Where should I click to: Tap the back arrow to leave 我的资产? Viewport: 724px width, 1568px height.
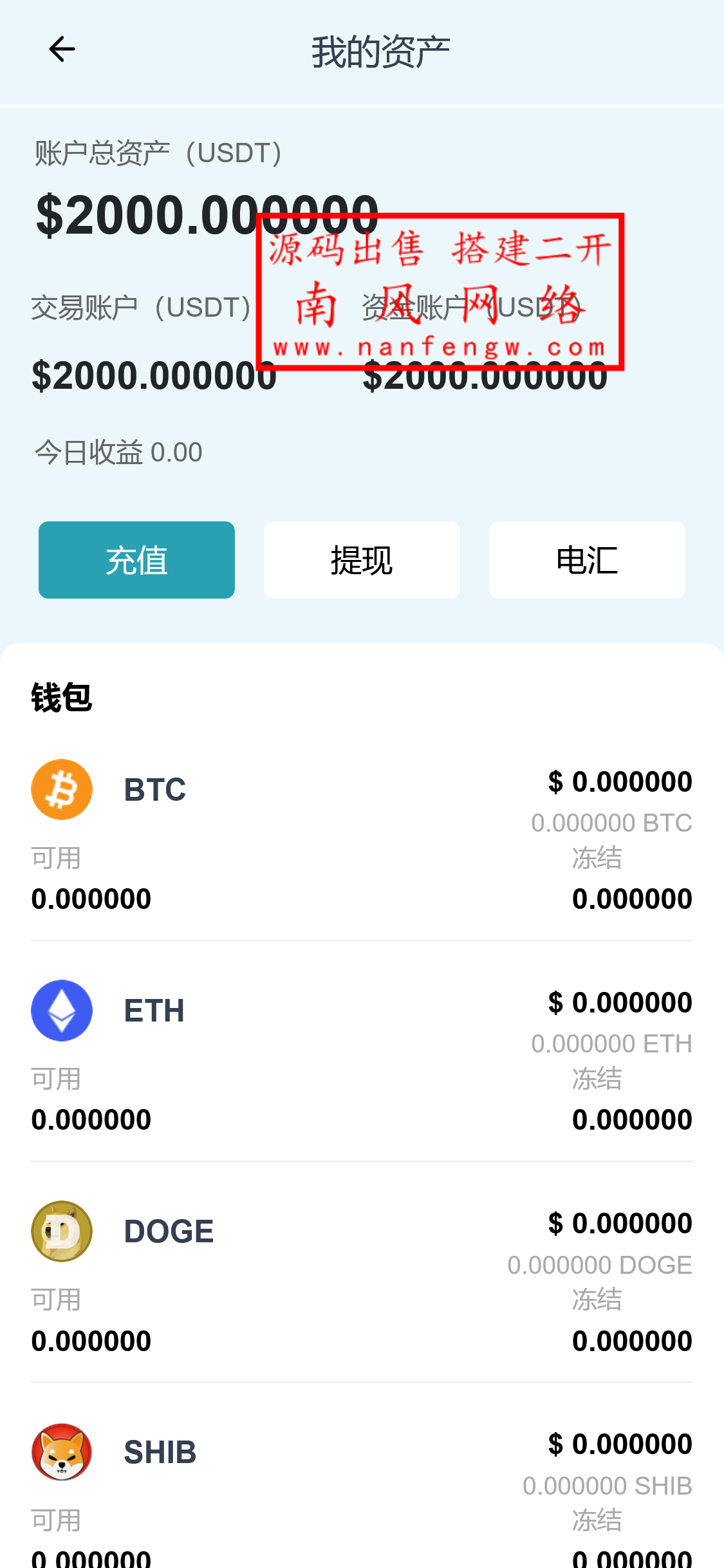coord(62,49)
